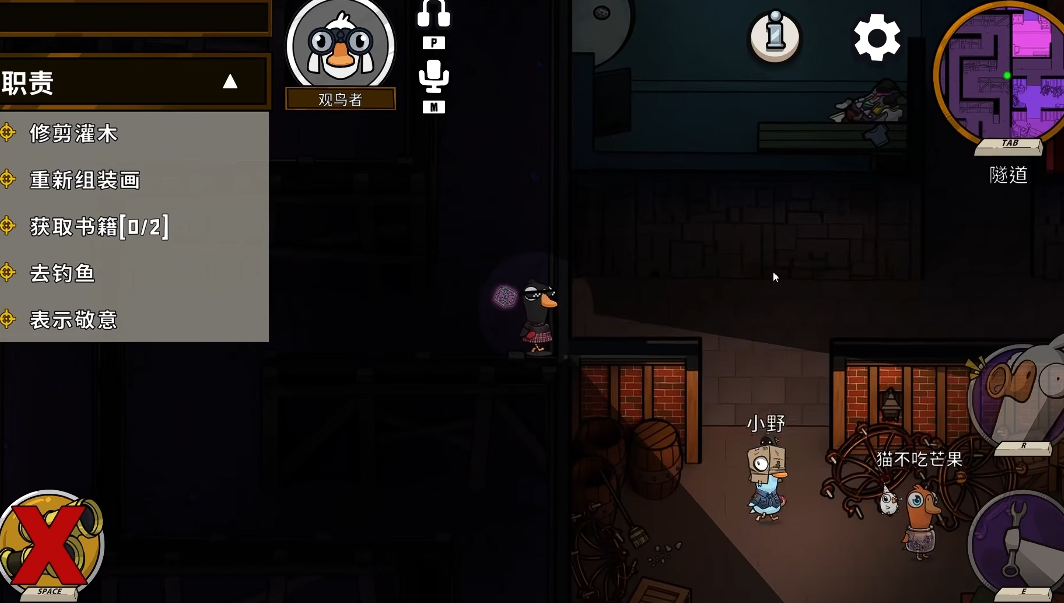The height and width of the screenshot is (603, 1064).
Task: Toggle headphones audio output
Action: pyautogui.click(x=433, y=14)
